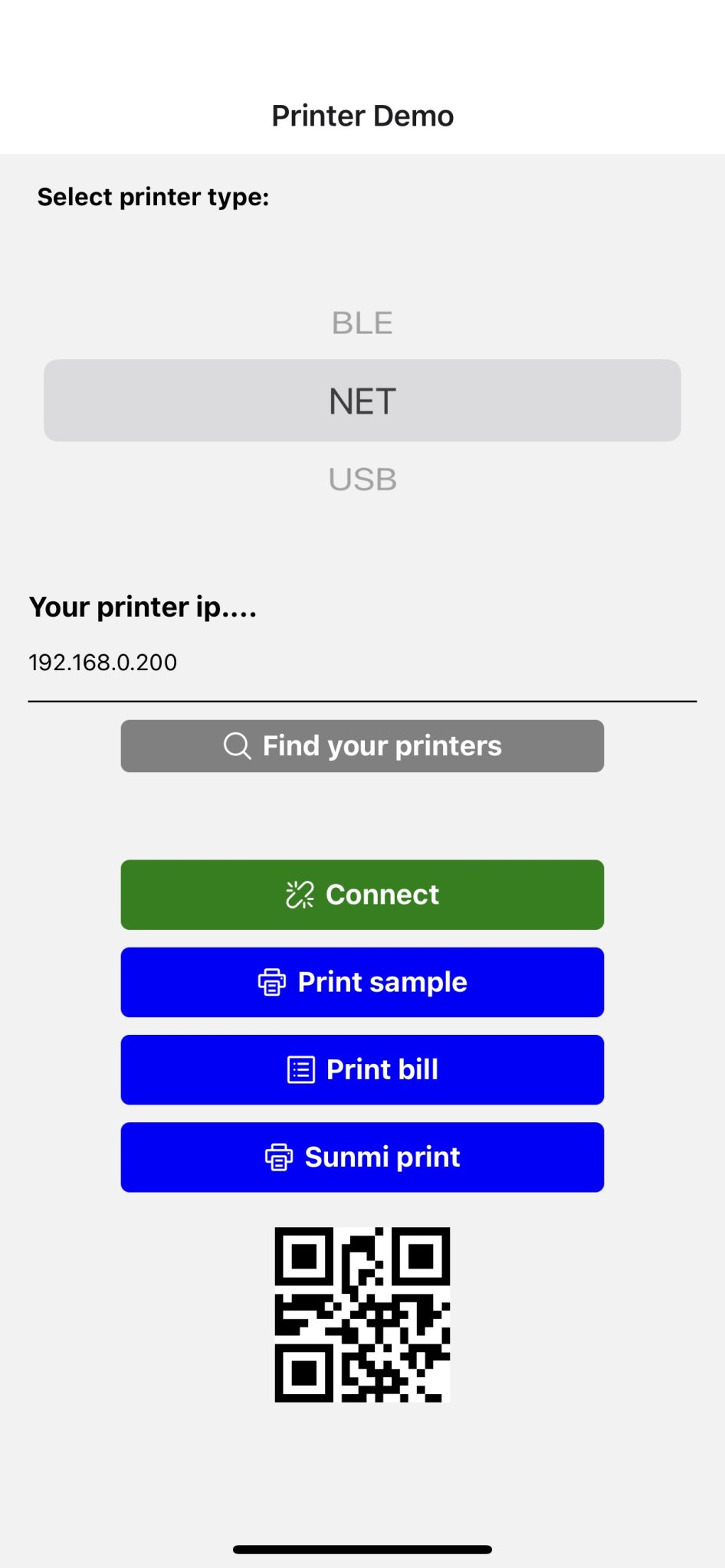Viewport: 725px width, 1568px height.
Task: Start Sunmi print
Action: coord(362,1157)
